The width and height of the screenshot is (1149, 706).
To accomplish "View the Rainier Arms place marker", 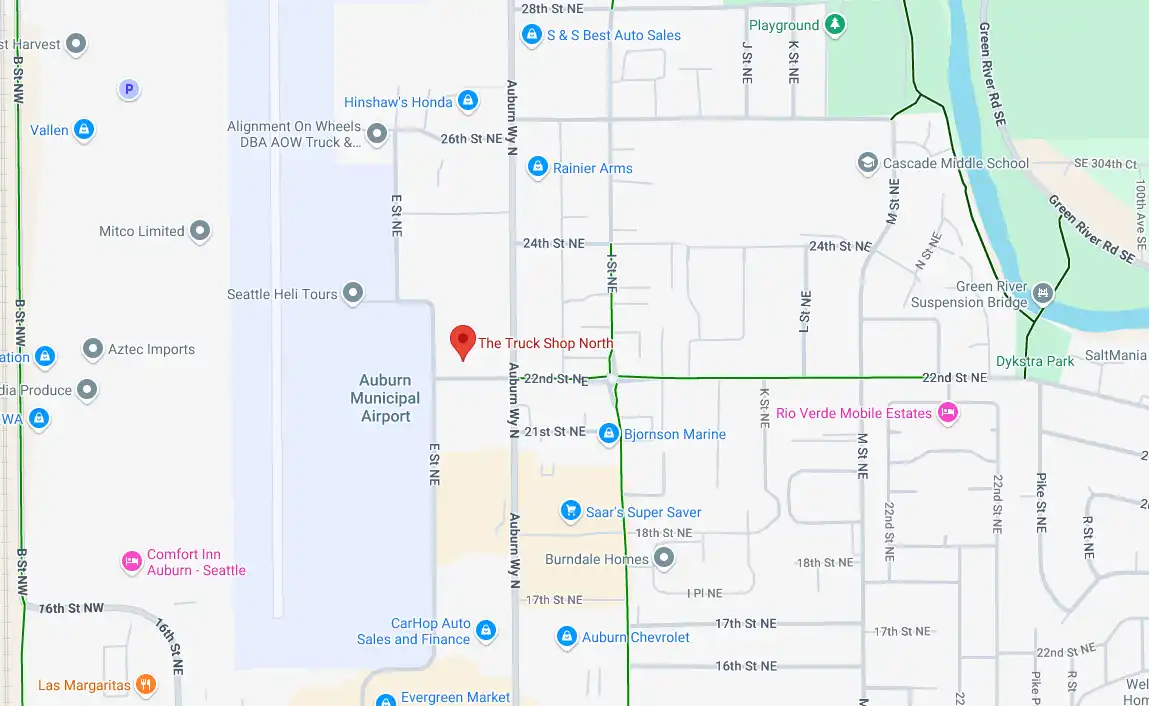I will (x=538, y=167).
